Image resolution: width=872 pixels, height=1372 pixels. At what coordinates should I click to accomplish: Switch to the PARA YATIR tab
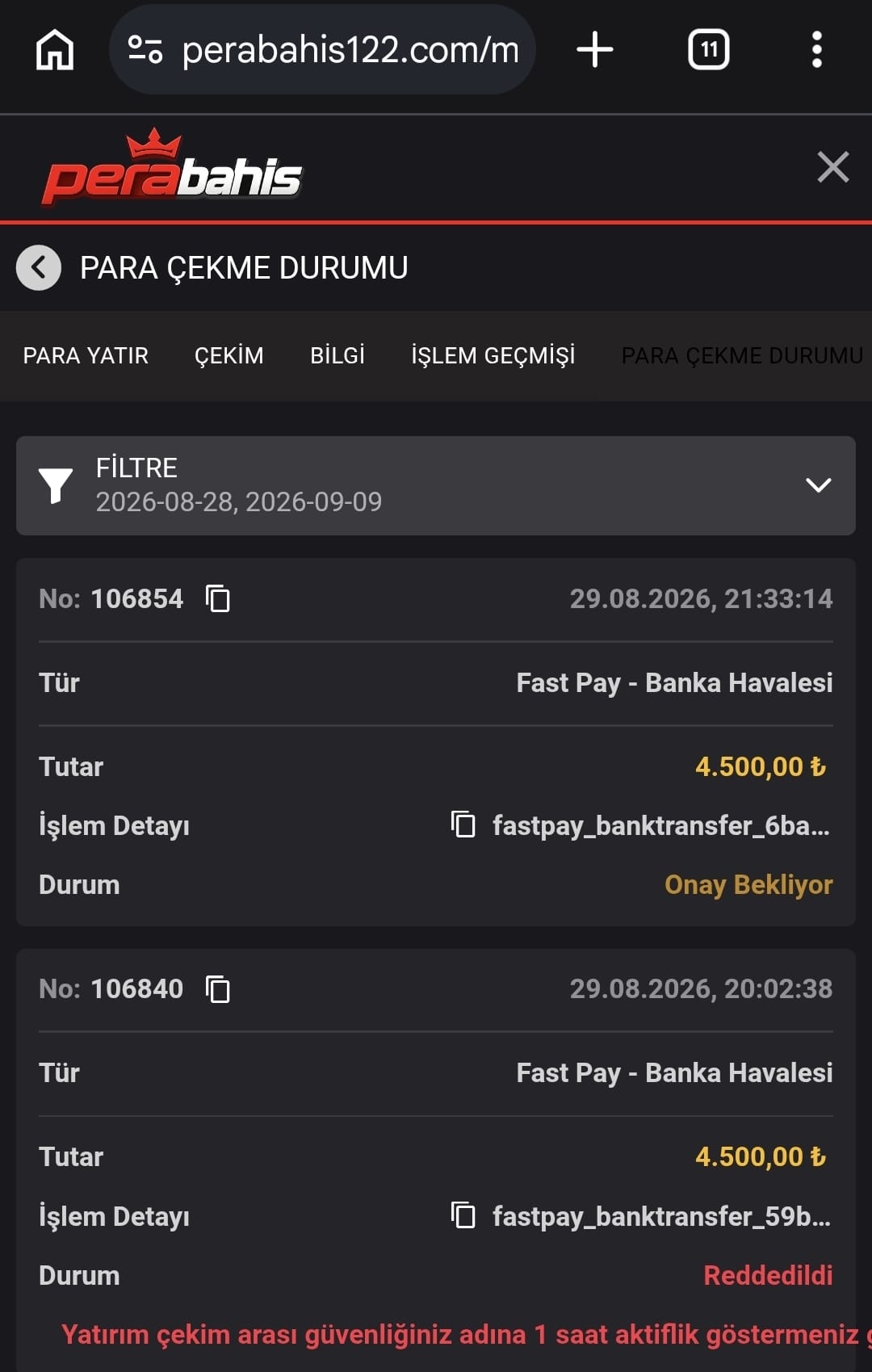point(86,356)
